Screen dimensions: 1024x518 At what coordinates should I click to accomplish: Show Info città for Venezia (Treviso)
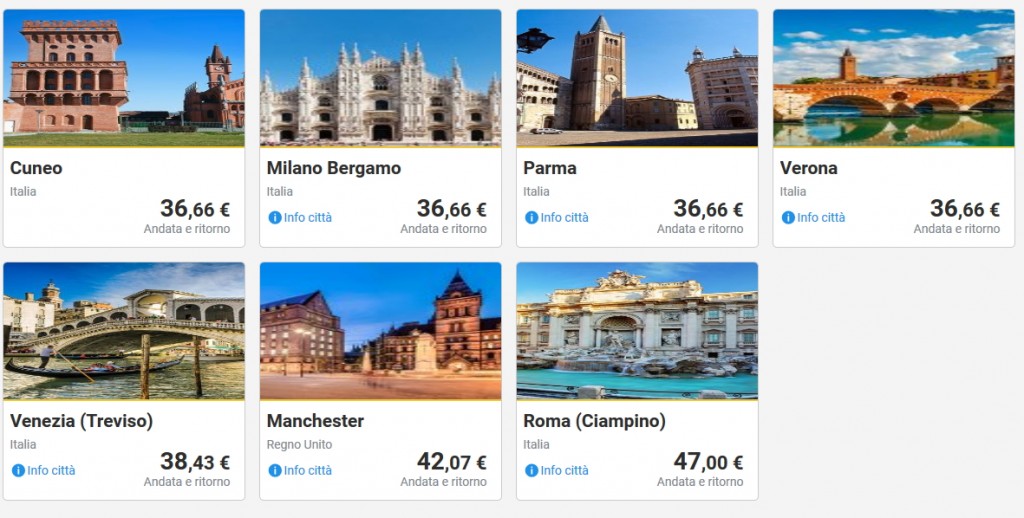click(x=44, y=470)
